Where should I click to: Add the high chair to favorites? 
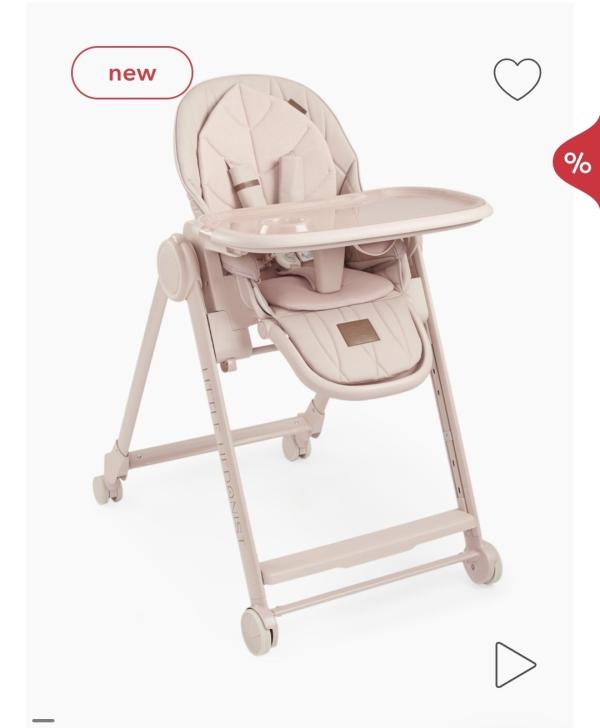point(517,79)
